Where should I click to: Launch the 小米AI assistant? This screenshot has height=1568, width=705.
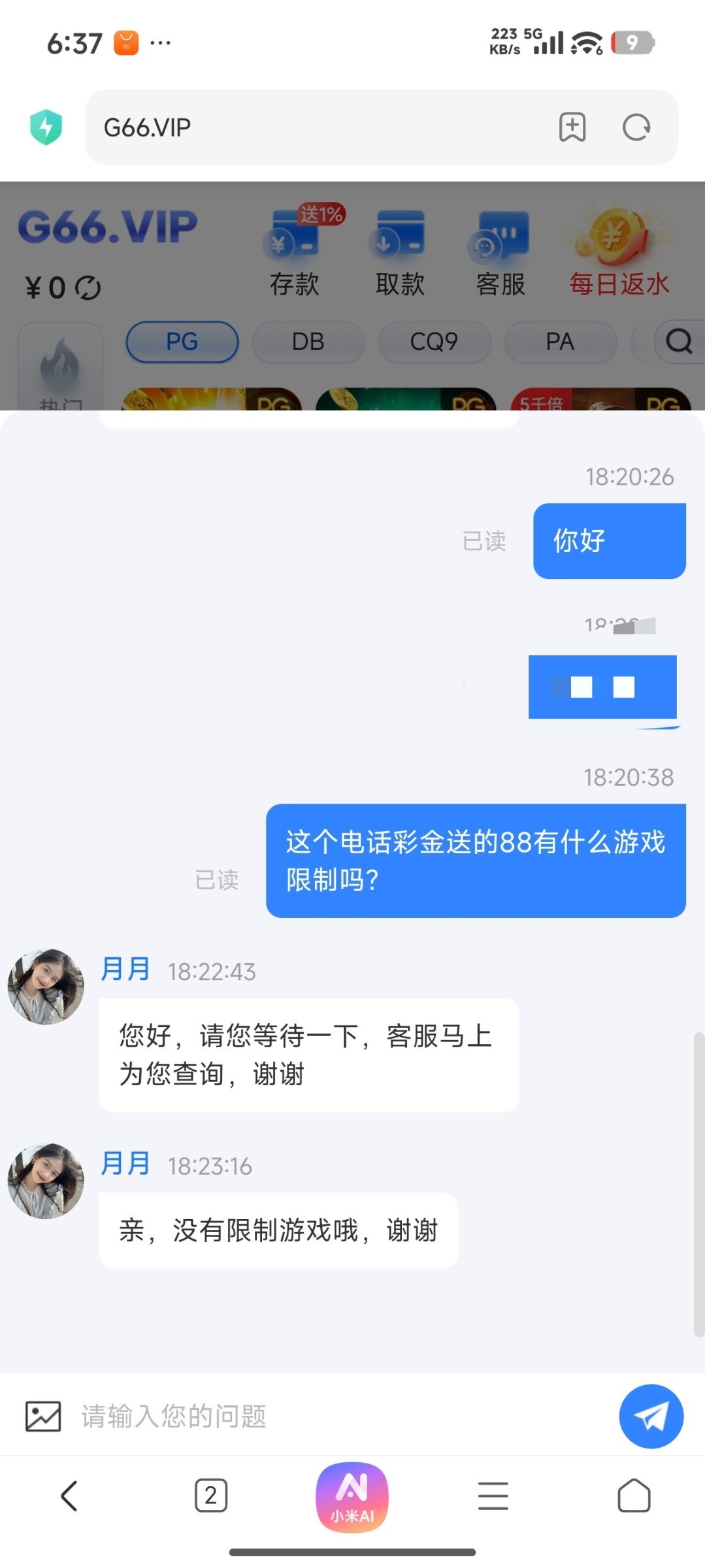(x=352, y=1497)
